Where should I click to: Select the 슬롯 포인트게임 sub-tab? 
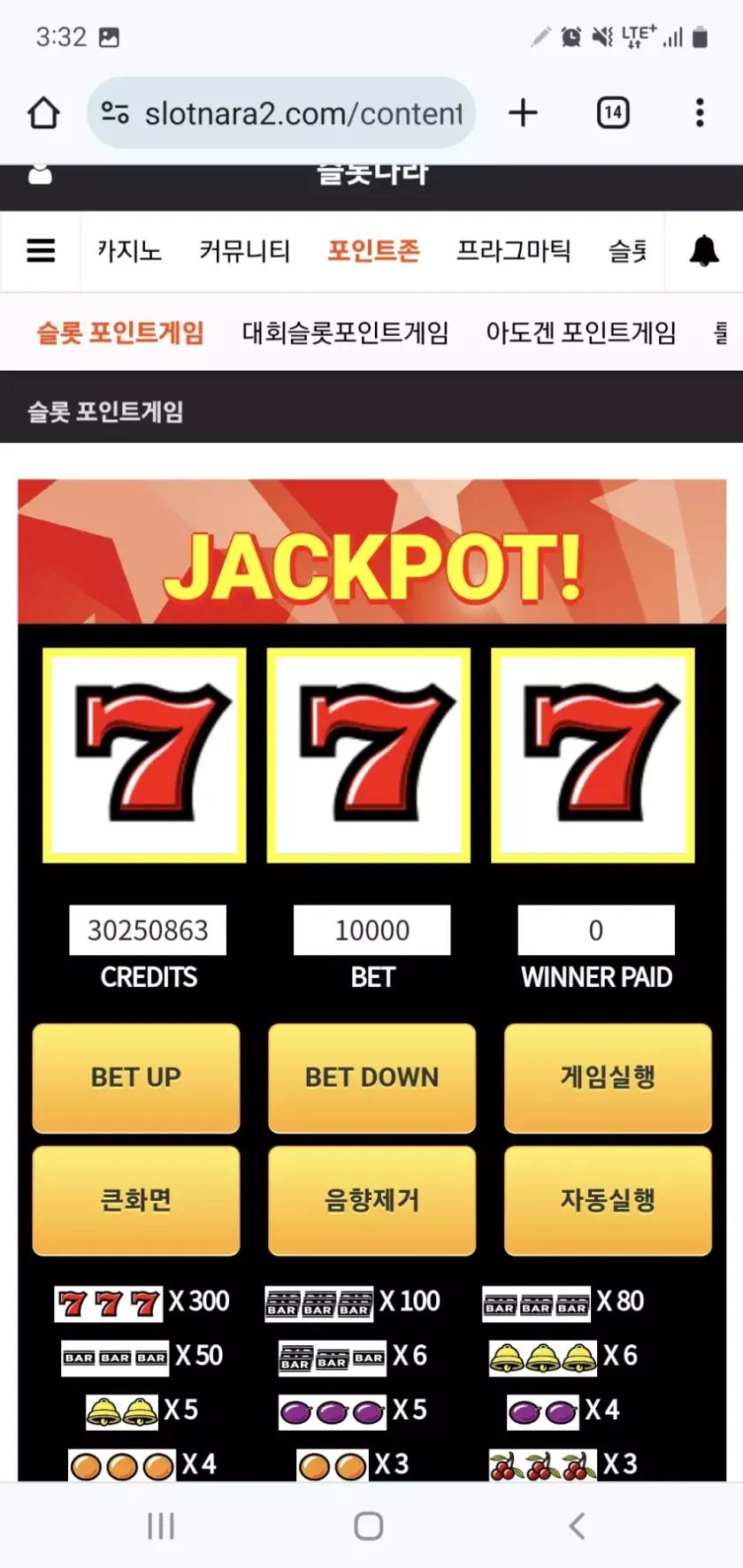click(120, 333)
